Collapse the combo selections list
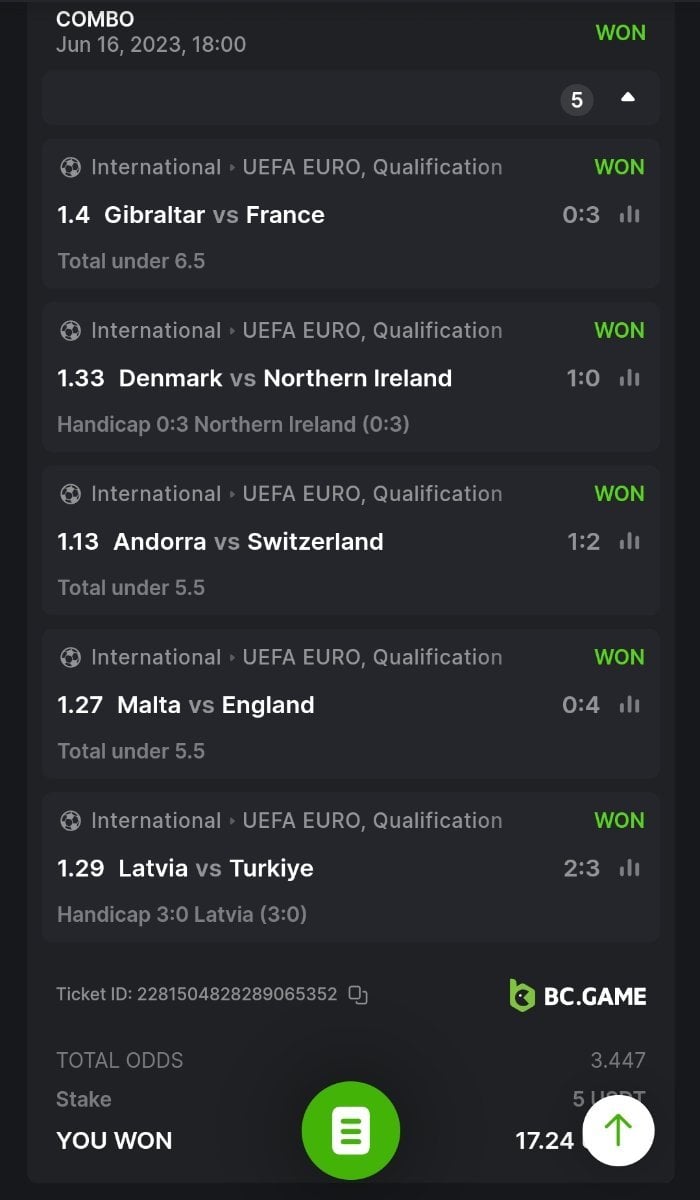 (x=627, y=98)
